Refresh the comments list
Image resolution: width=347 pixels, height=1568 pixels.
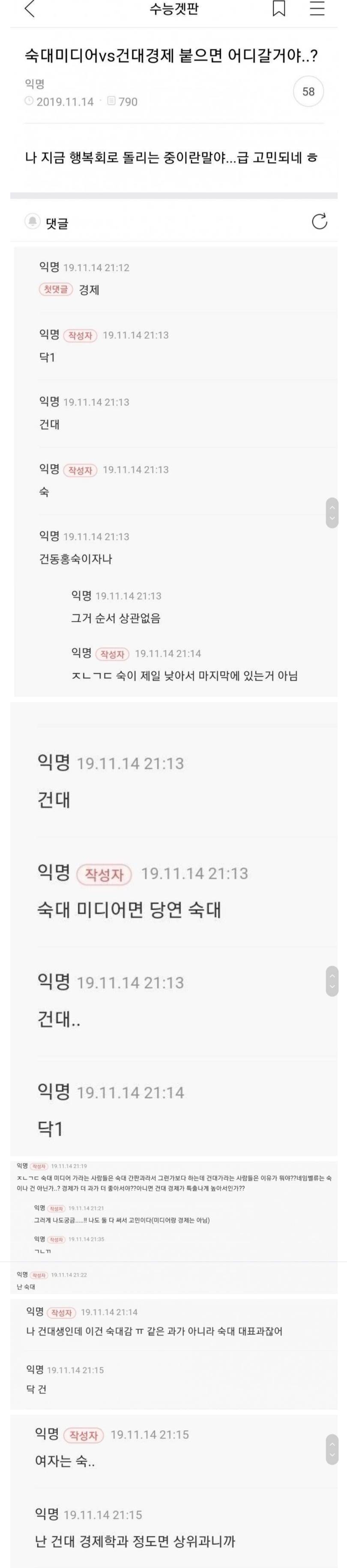coord(320,222)
